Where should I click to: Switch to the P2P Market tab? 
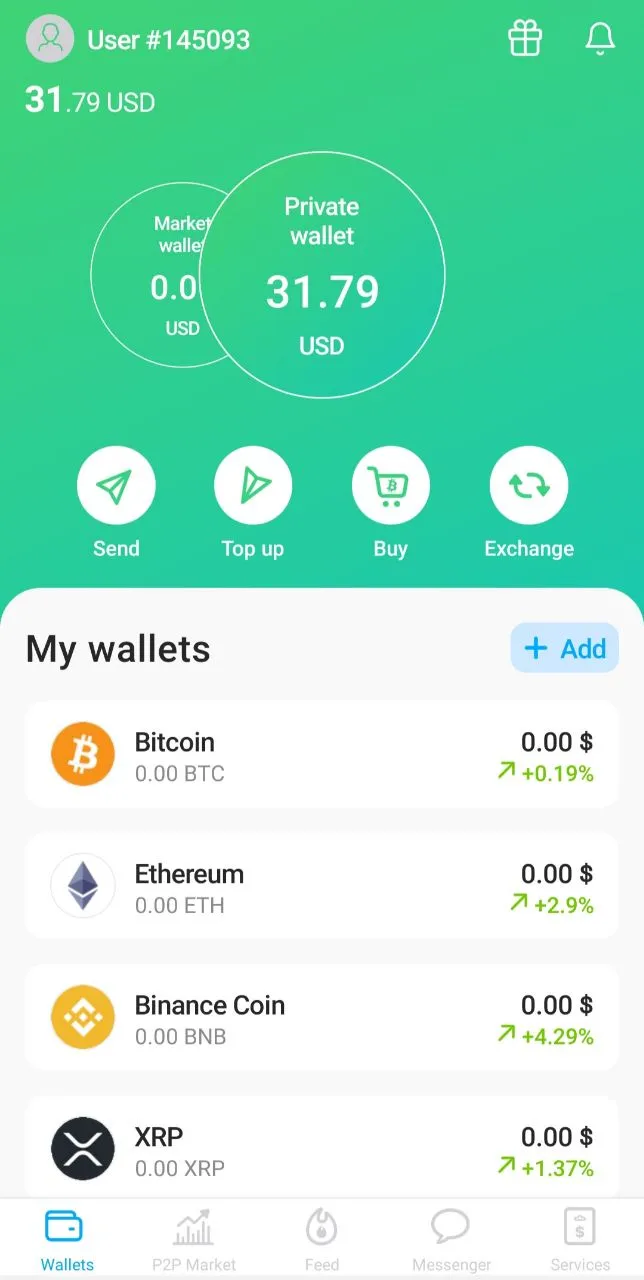coord(194,1240)
